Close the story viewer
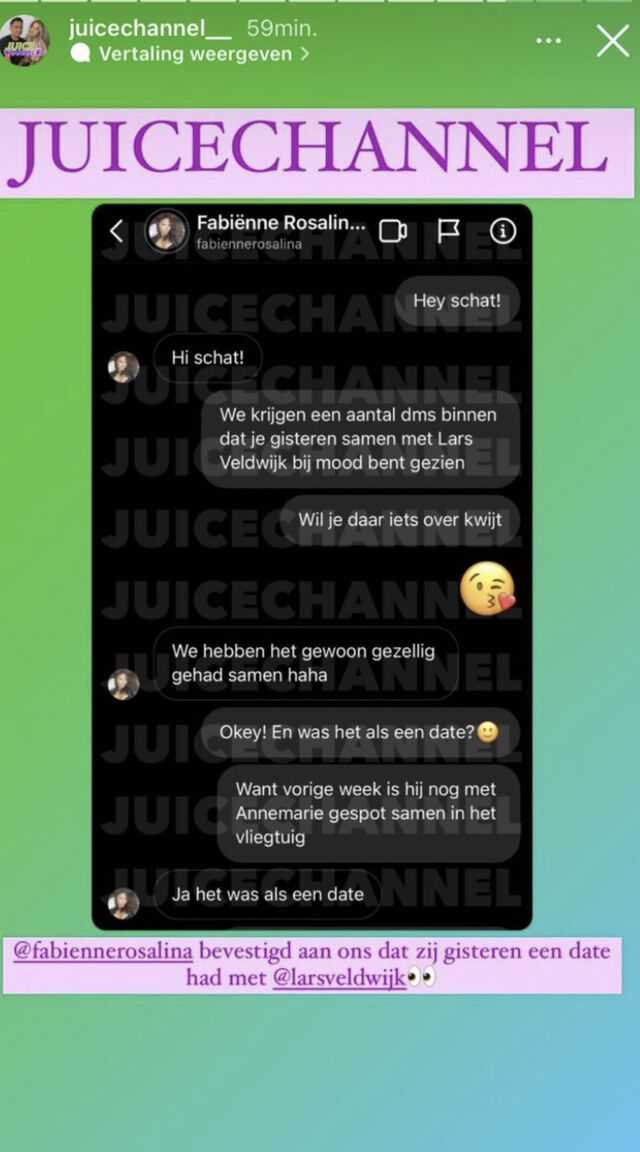Image resolution: width=640 pixels, height=1152 pixels. 612,41
